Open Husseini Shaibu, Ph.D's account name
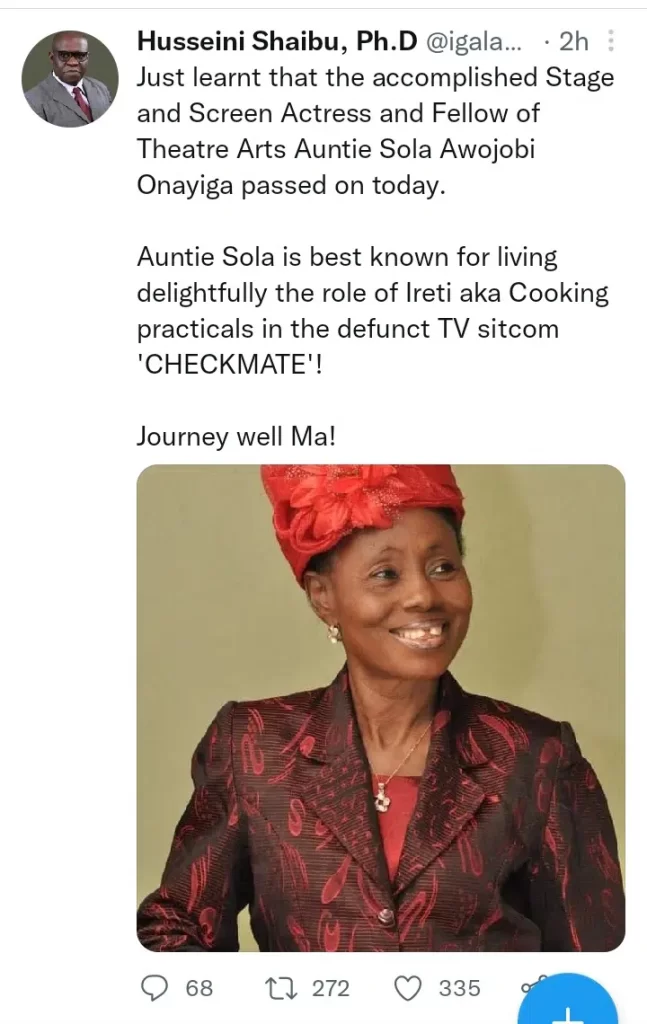647x1024 pixels. point(277,42)
